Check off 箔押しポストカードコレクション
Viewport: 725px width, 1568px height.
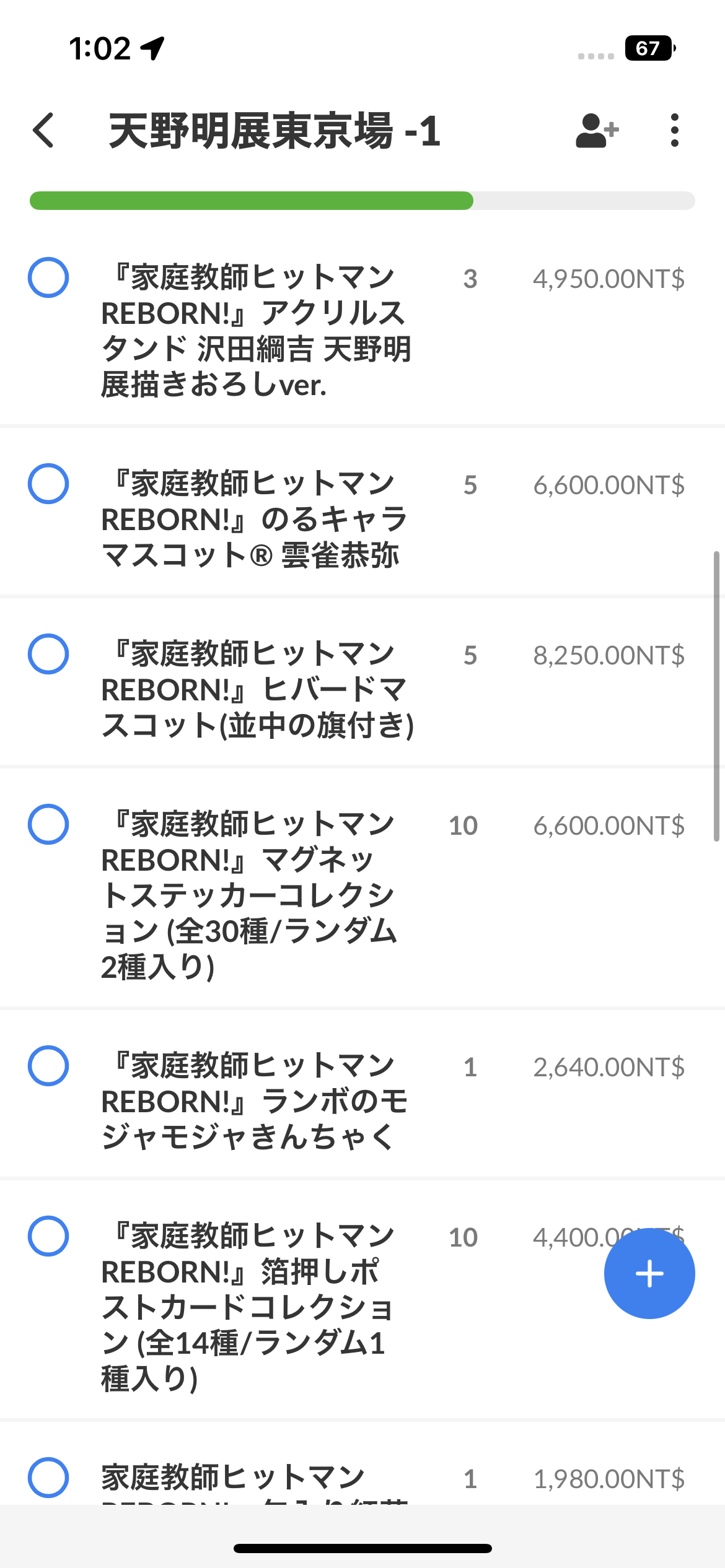[48, 1236]
